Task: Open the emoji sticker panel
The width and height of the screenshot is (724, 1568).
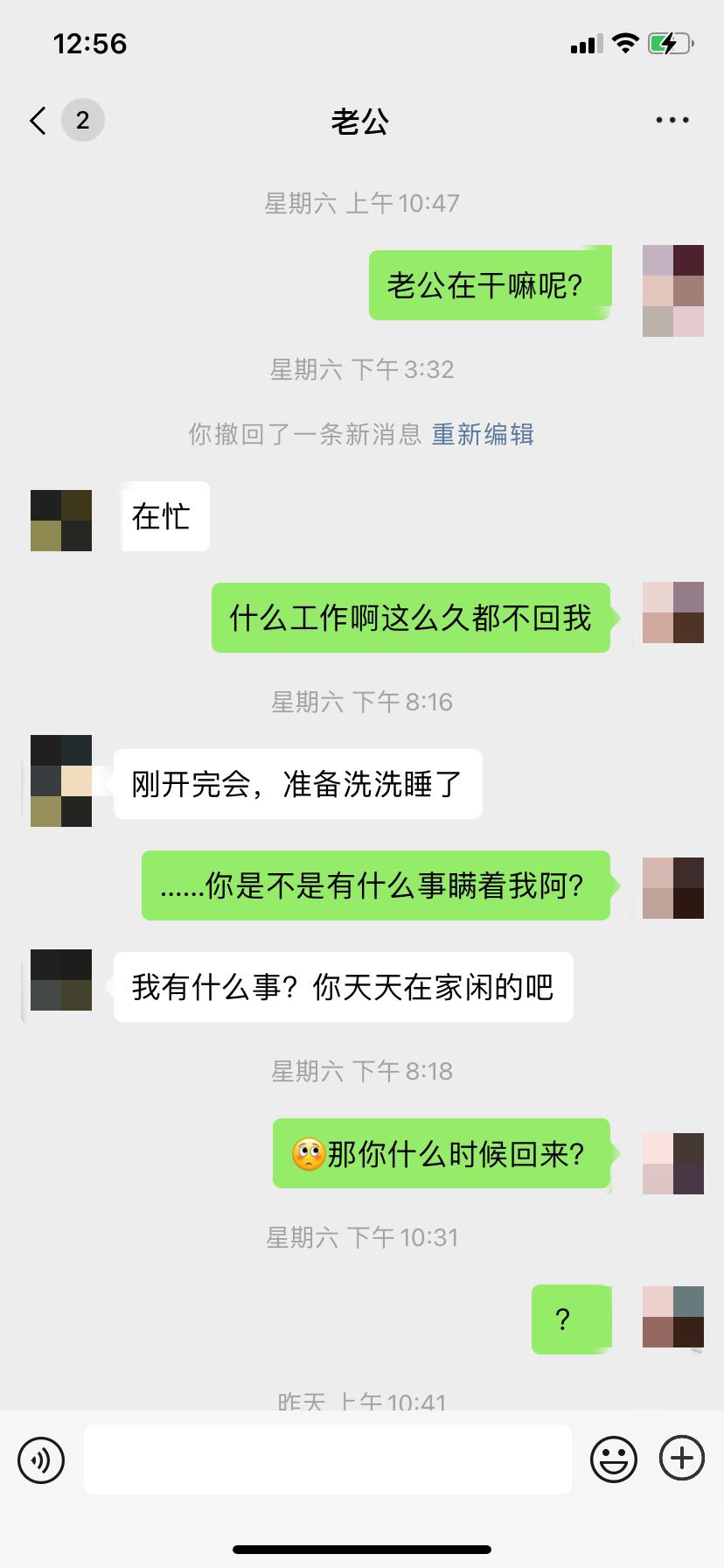Action: (613, 1459)
